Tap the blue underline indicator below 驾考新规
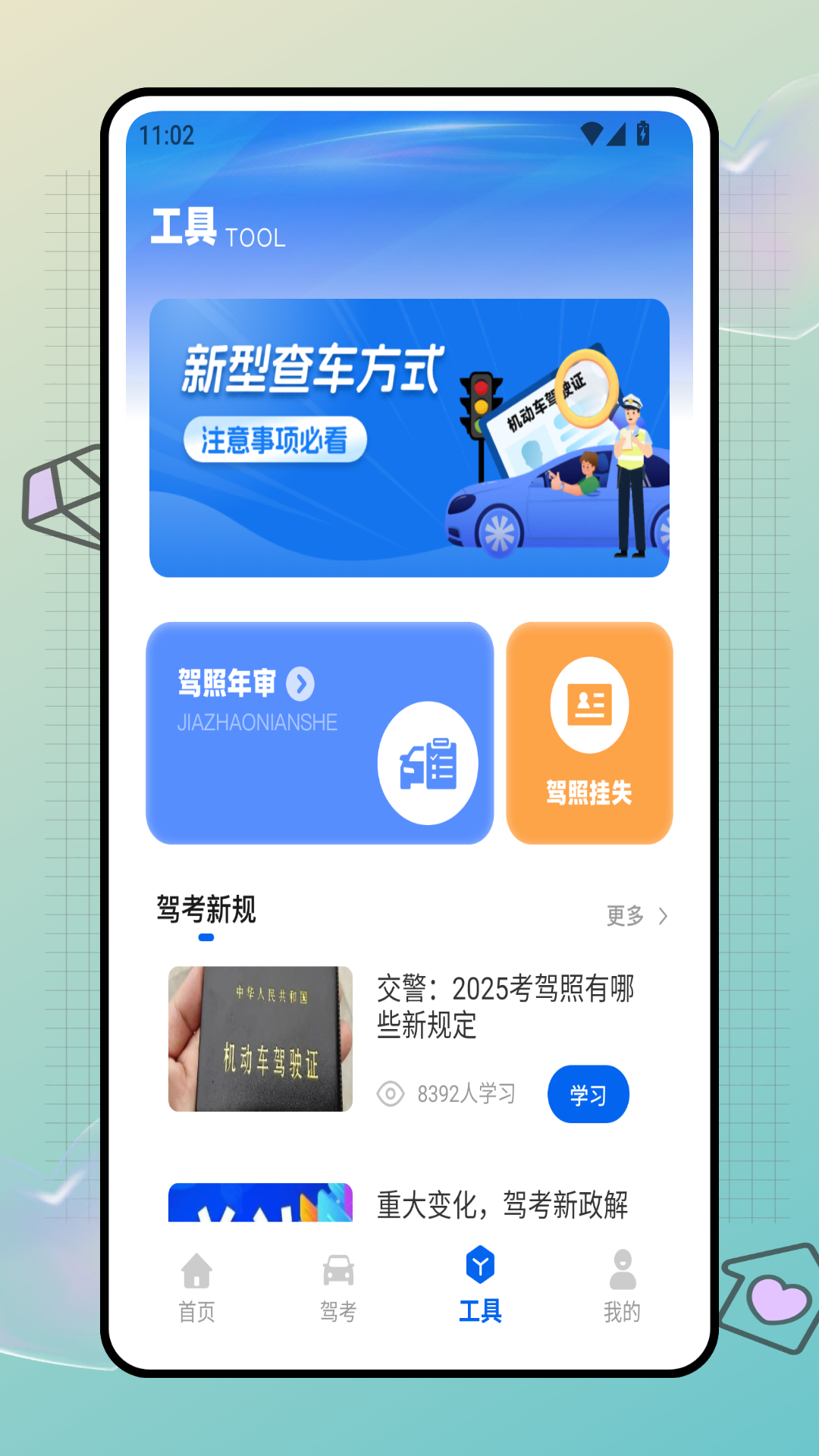 (x=205, y=937)
